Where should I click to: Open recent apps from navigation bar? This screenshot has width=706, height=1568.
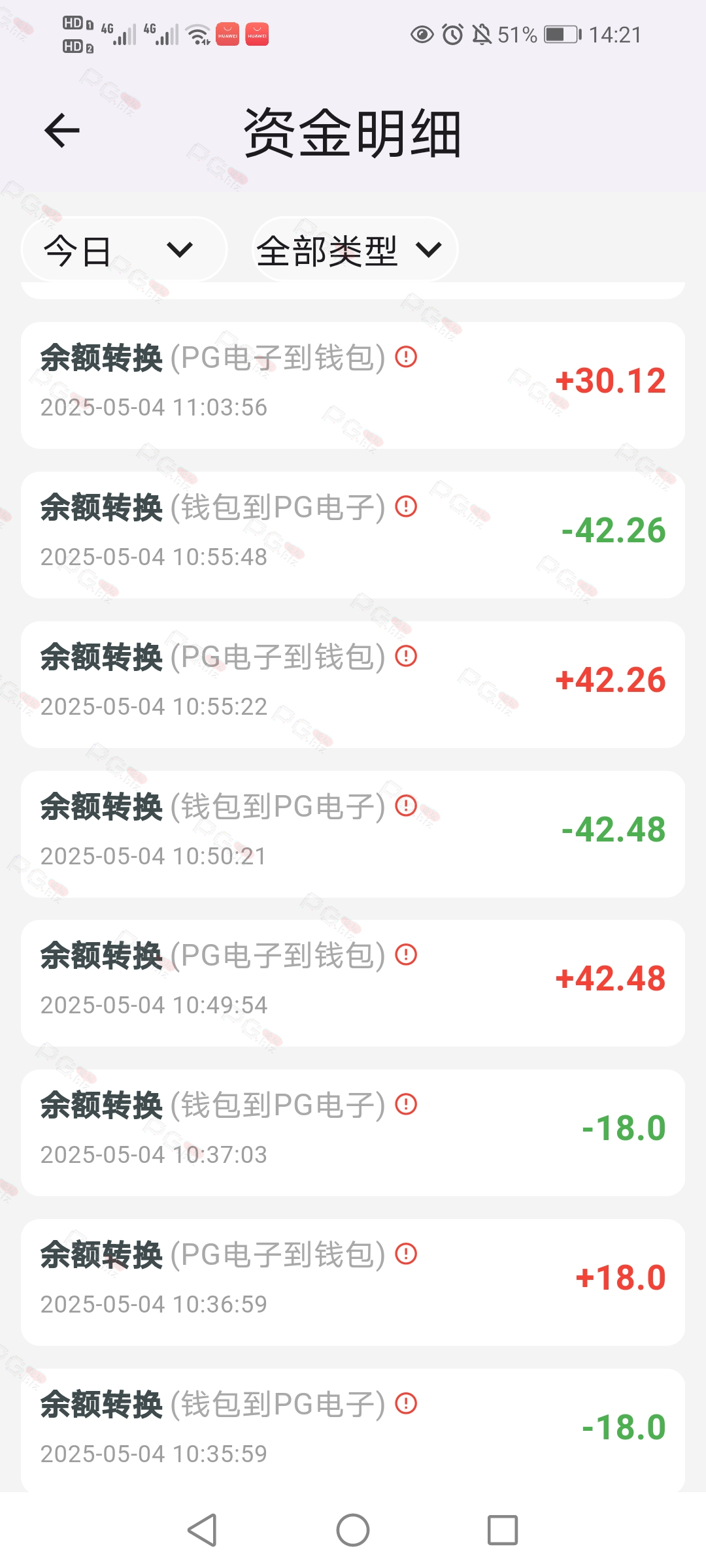pyautogui.click(x=503, y=1530)
